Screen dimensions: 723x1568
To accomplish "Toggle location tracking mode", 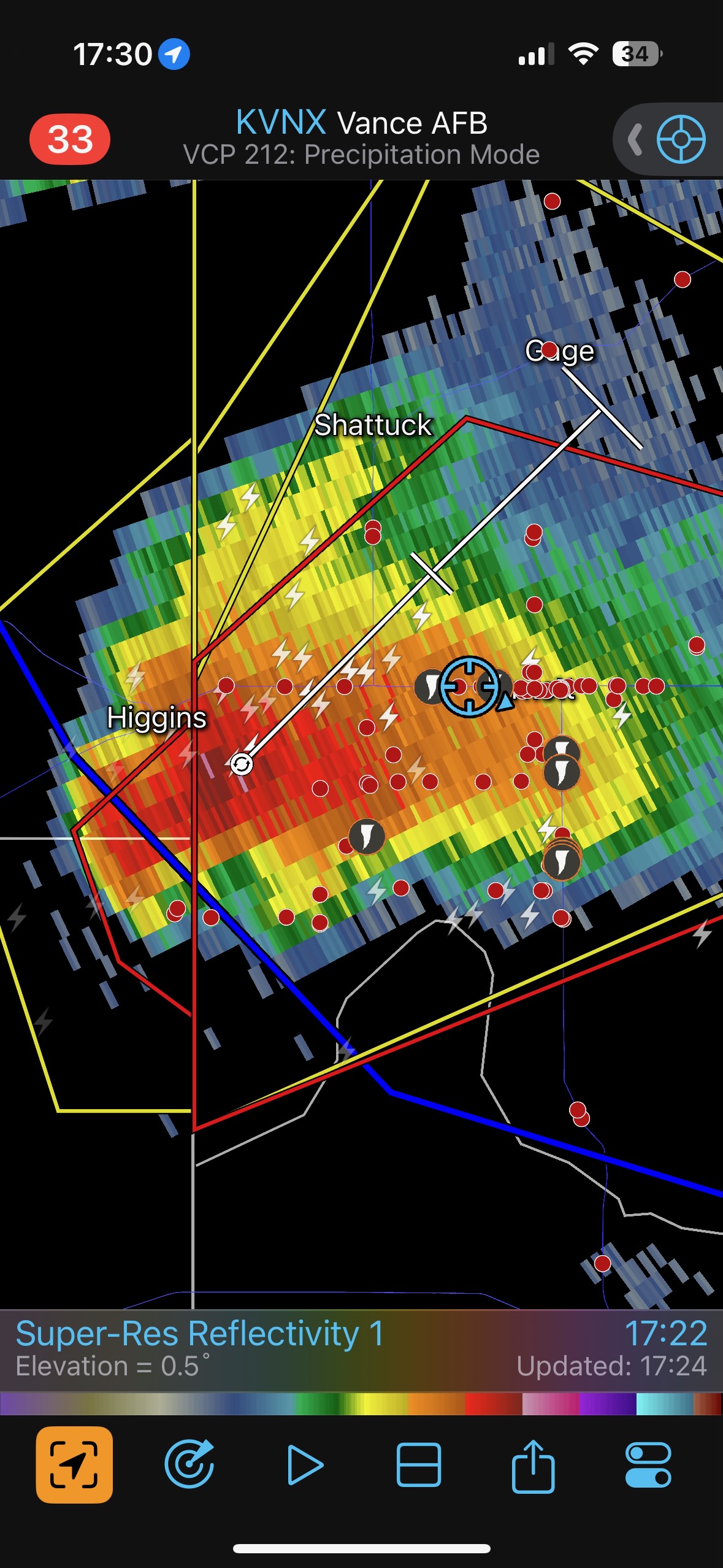I will click(x=74, y=1464).
